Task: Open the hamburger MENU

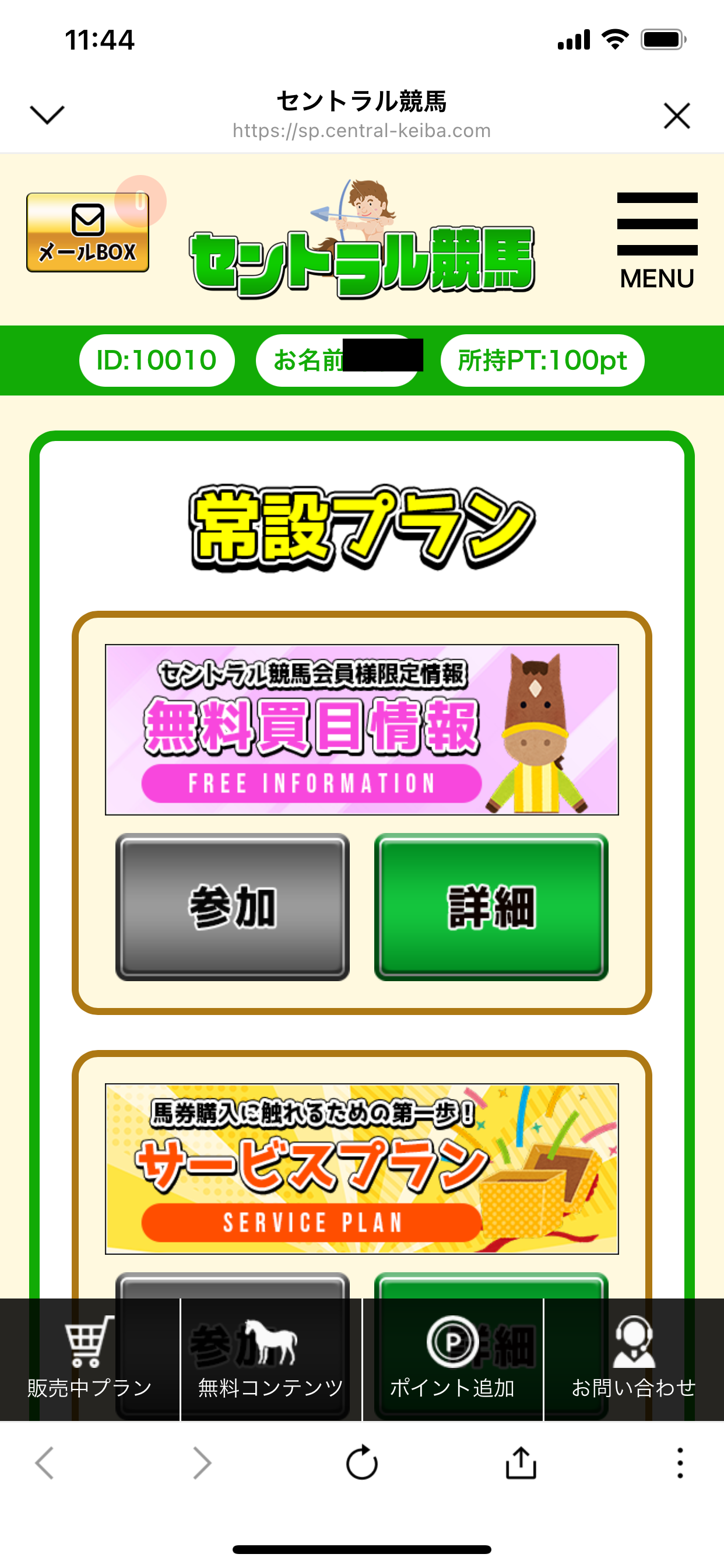Action: [657, 240]
